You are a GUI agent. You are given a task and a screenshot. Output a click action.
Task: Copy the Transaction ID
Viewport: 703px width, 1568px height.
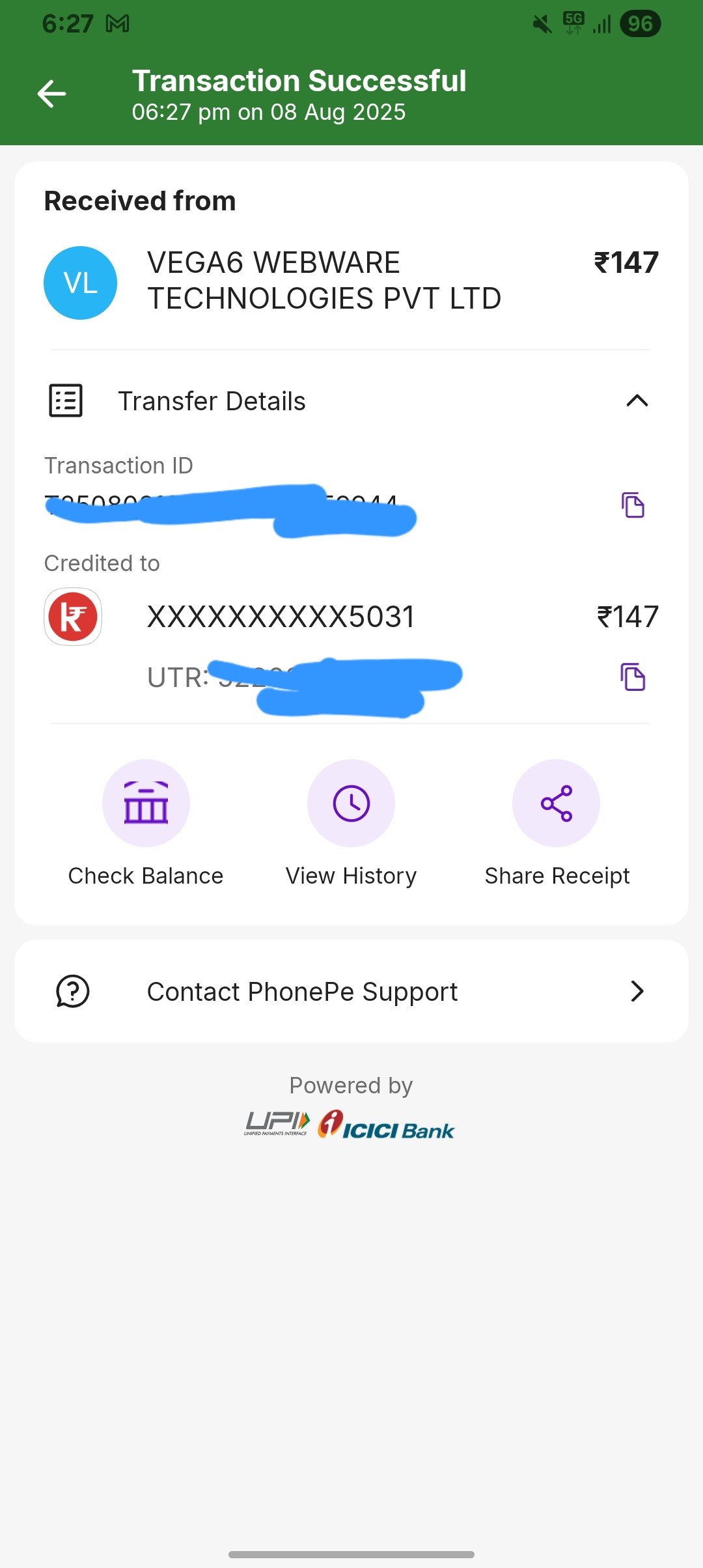(632, 505)
